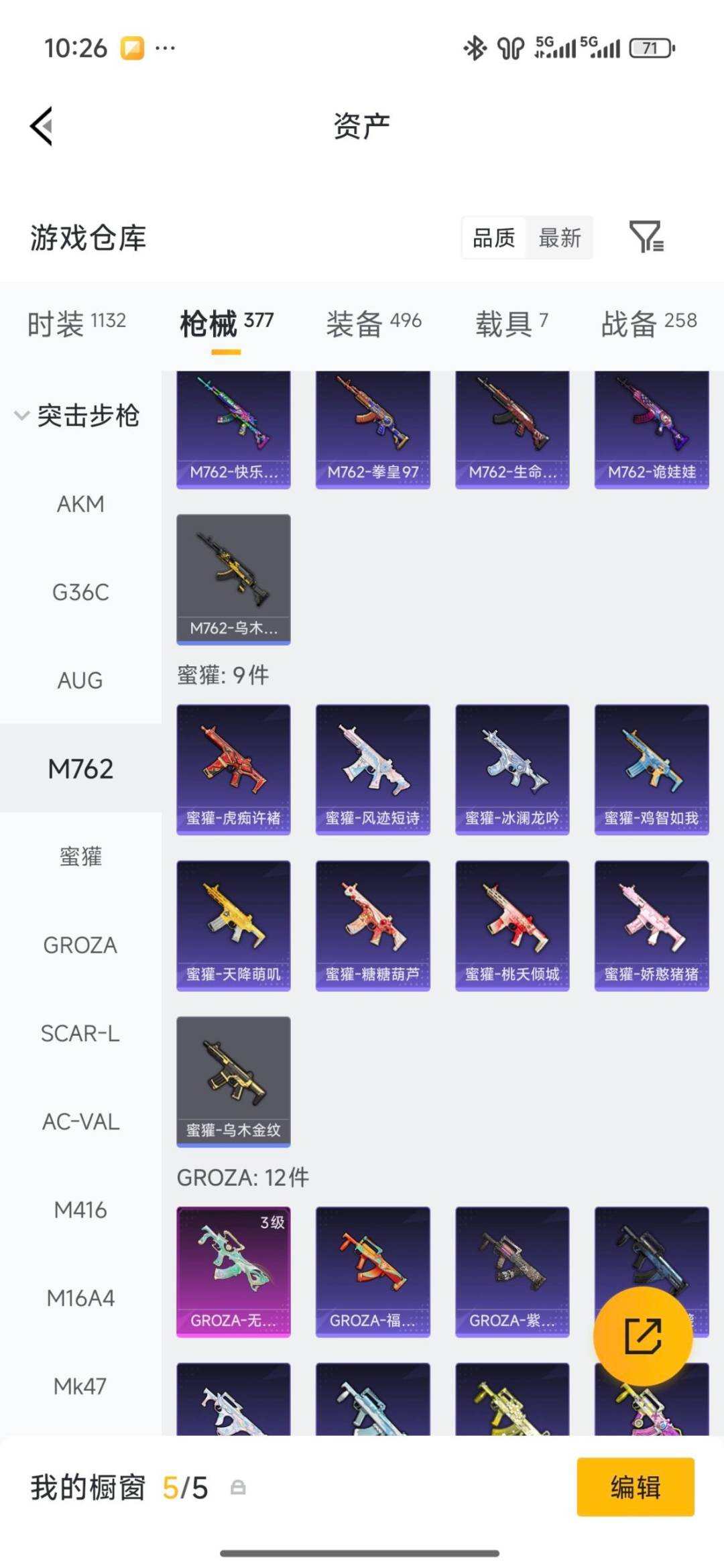724x1568 pixels.
Task: Open the filter icon next to 最新
Action: pos(646,237)
